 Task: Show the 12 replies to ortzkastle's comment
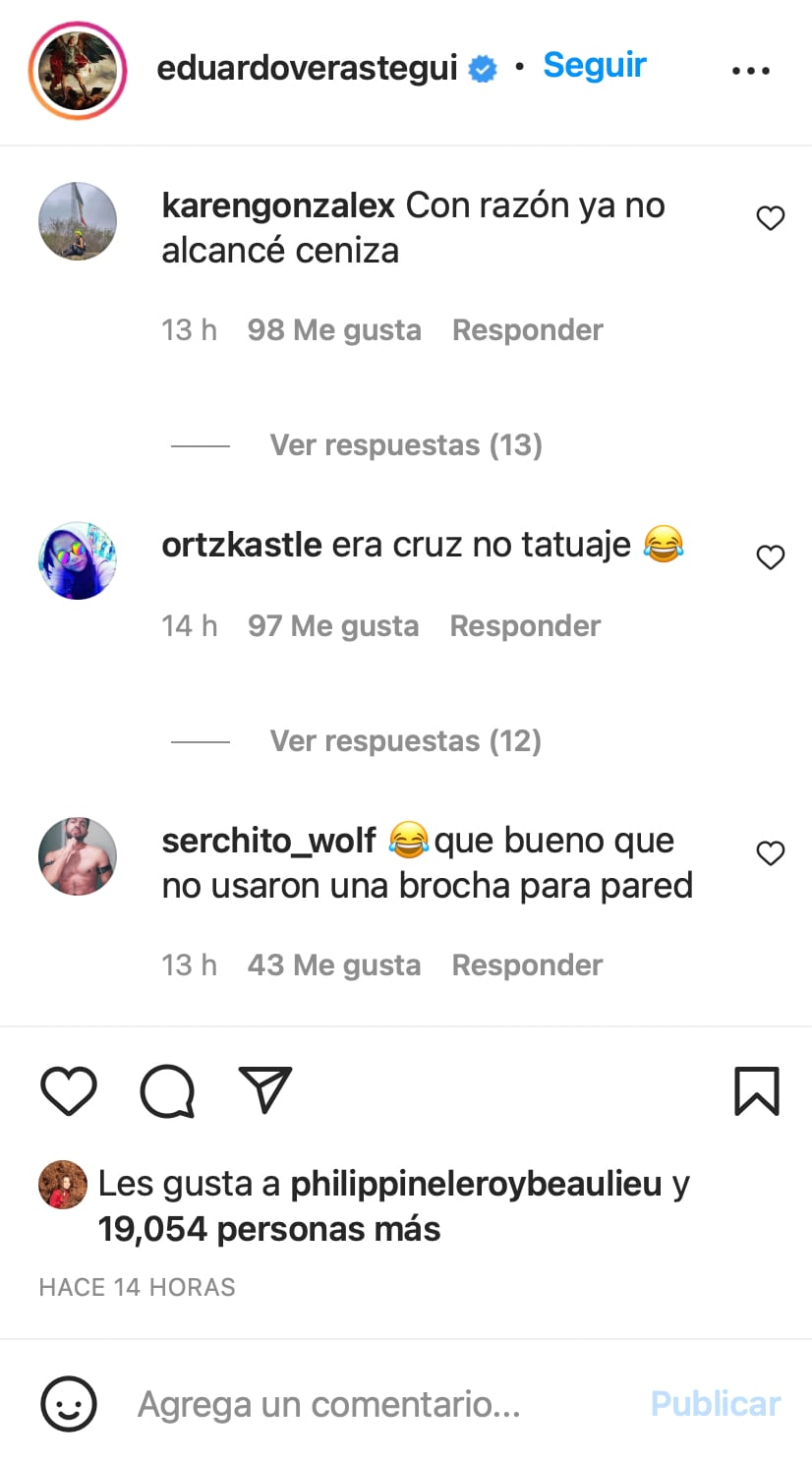pos(404,740)
